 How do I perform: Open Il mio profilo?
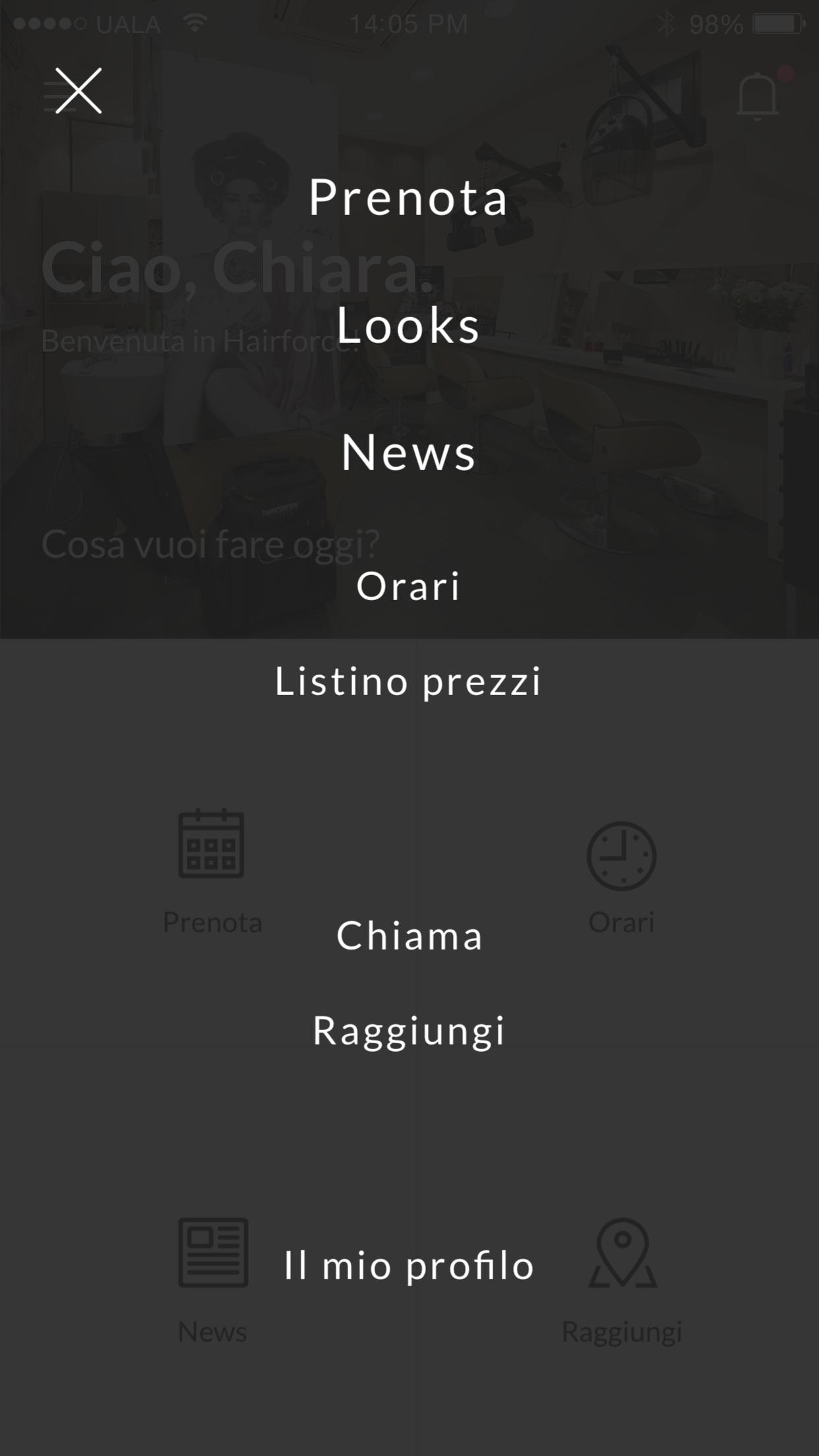[x=409, y=1265]
